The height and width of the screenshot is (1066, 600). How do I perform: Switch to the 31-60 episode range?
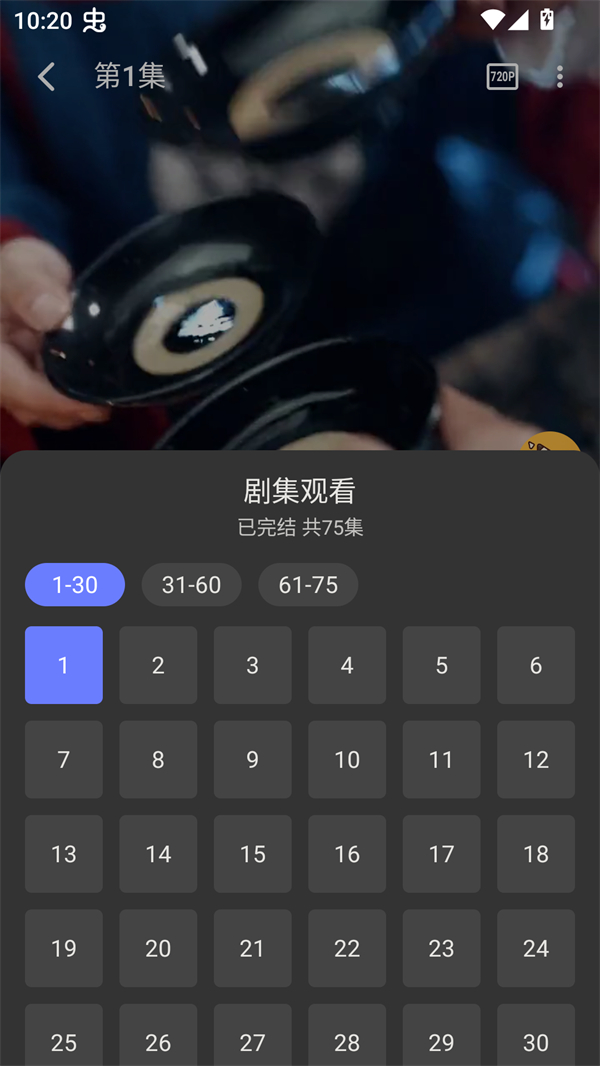point(191,585)
